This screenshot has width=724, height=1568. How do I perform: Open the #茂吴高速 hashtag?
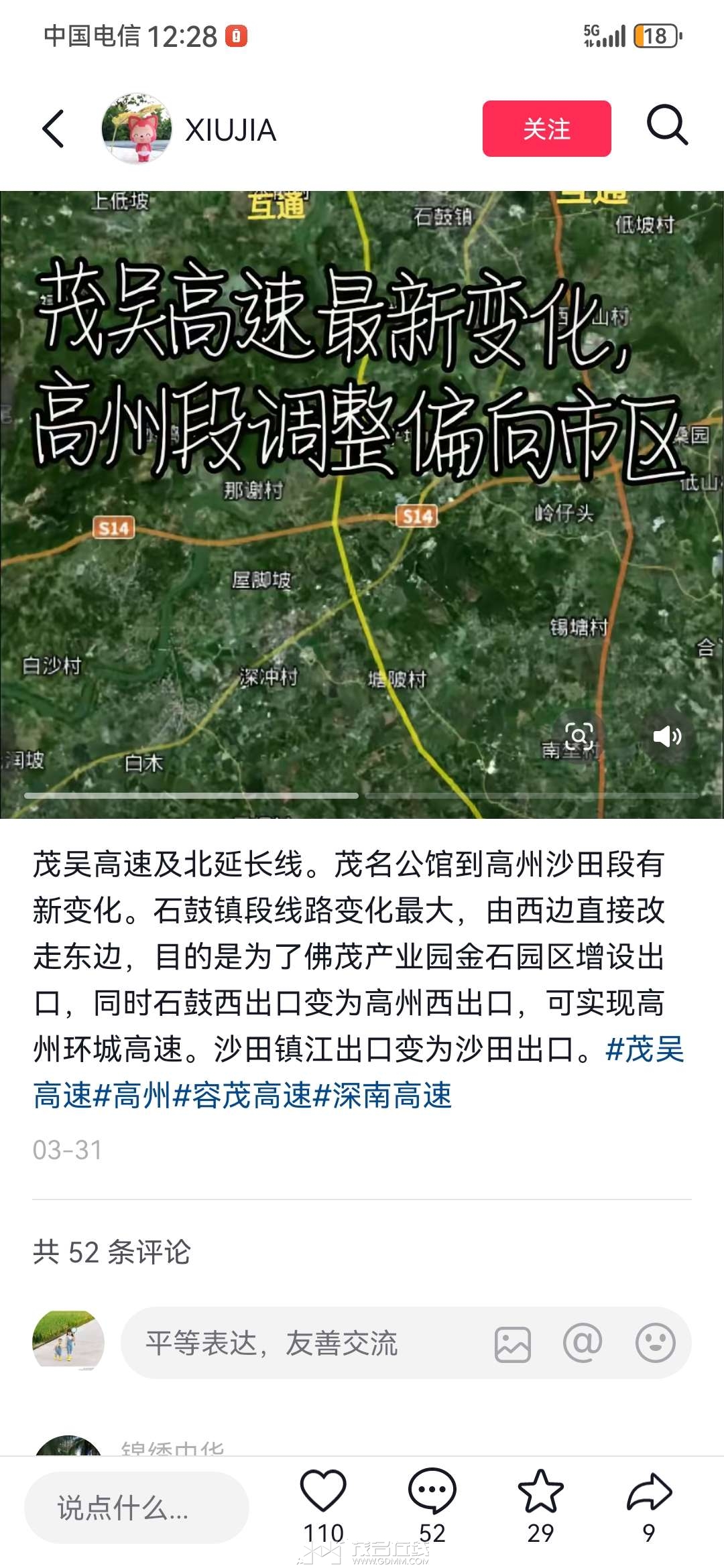coord(645,1049)
